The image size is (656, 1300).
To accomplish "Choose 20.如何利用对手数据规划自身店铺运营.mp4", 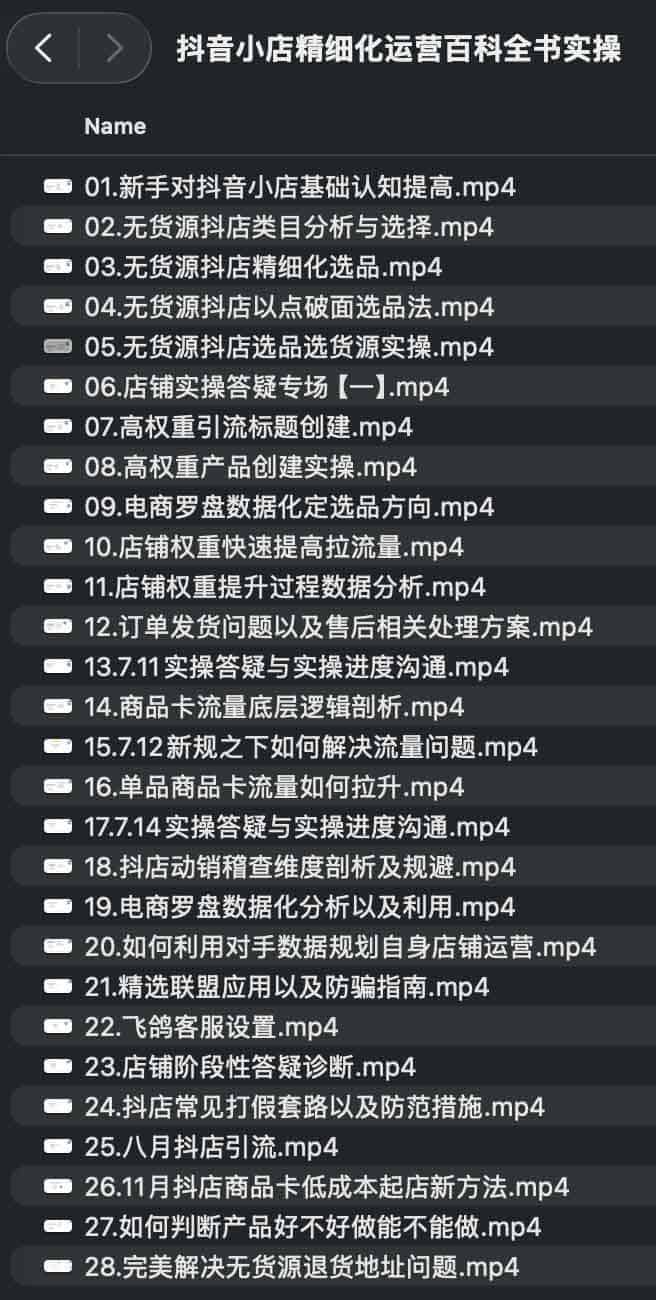I will pos(340,947).
